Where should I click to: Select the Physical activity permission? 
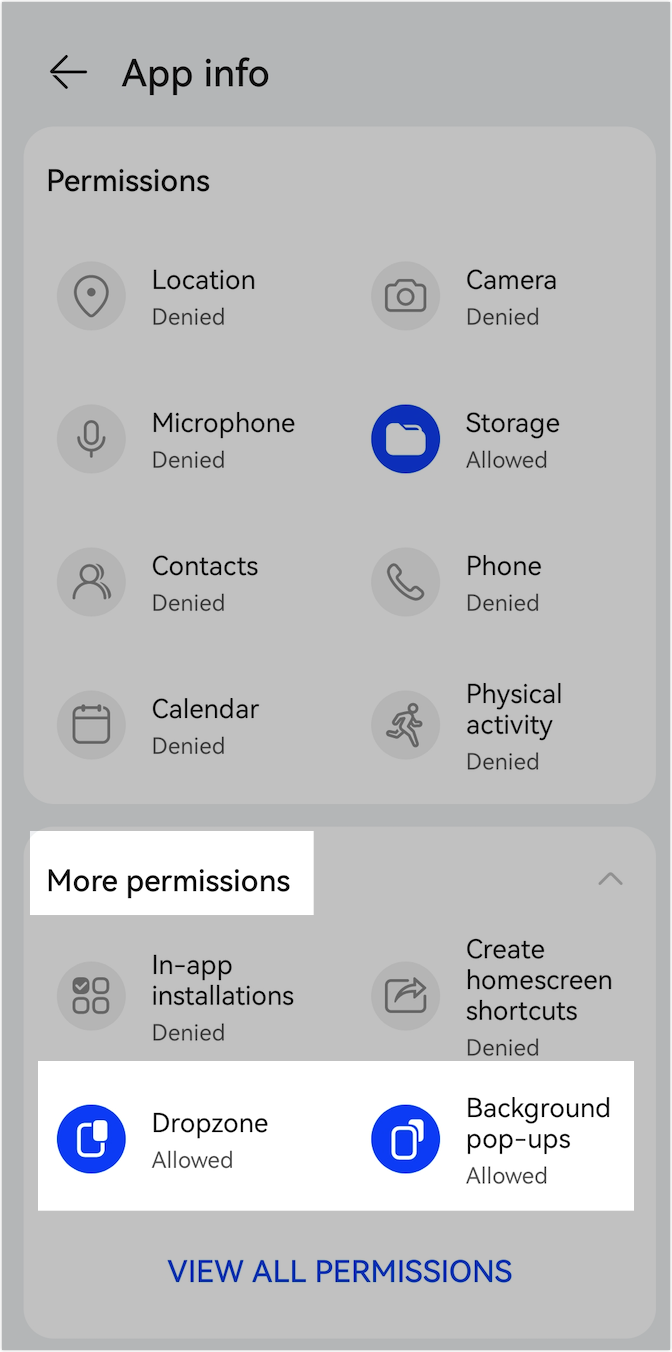click(496, 726)
